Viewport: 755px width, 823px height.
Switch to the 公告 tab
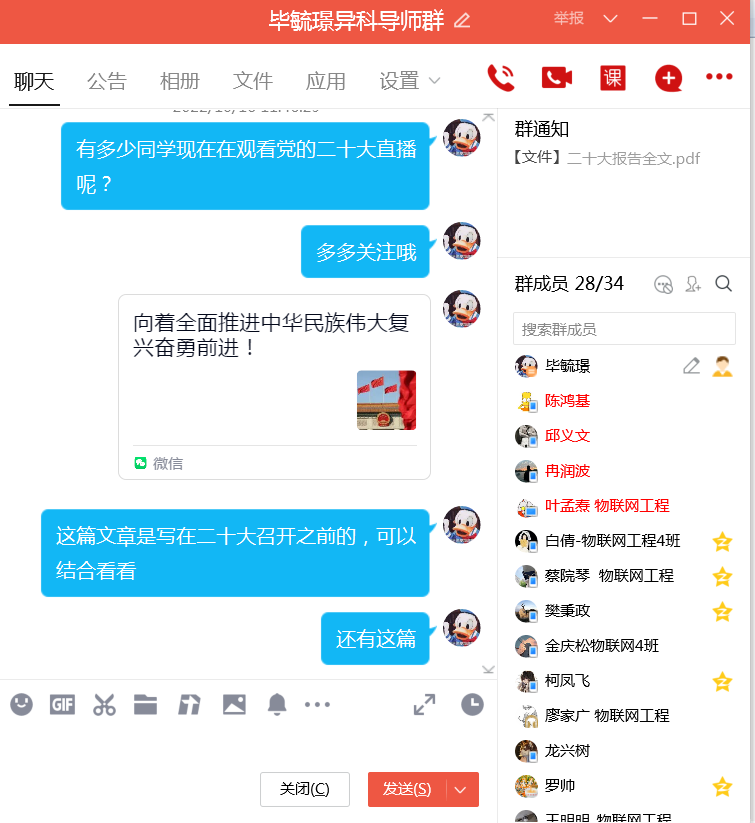pos(107,82)
